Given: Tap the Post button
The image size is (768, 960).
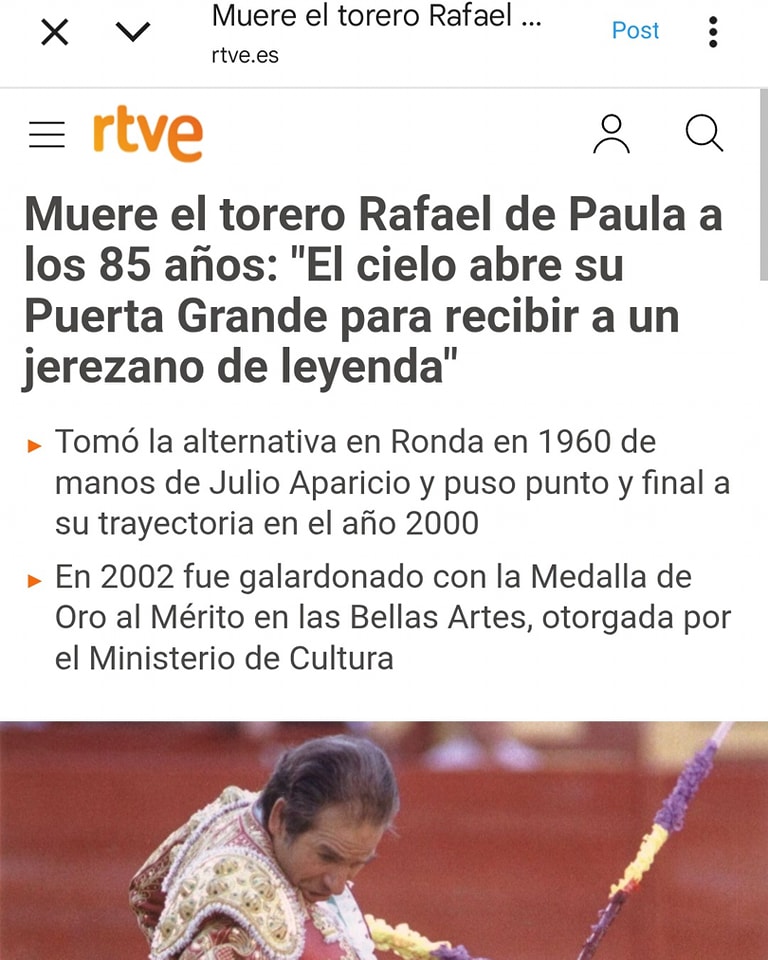Looking at the screenshot, I should 635,31.
